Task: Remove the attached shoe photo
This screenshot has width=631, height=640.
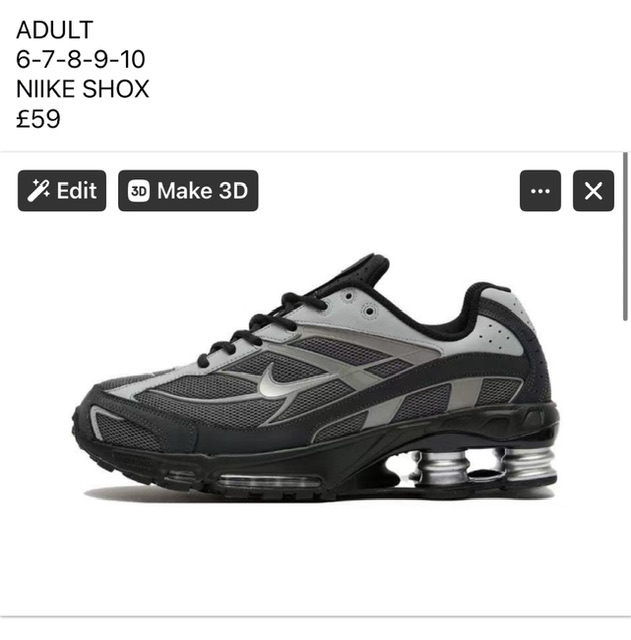Action: [593, 191]
